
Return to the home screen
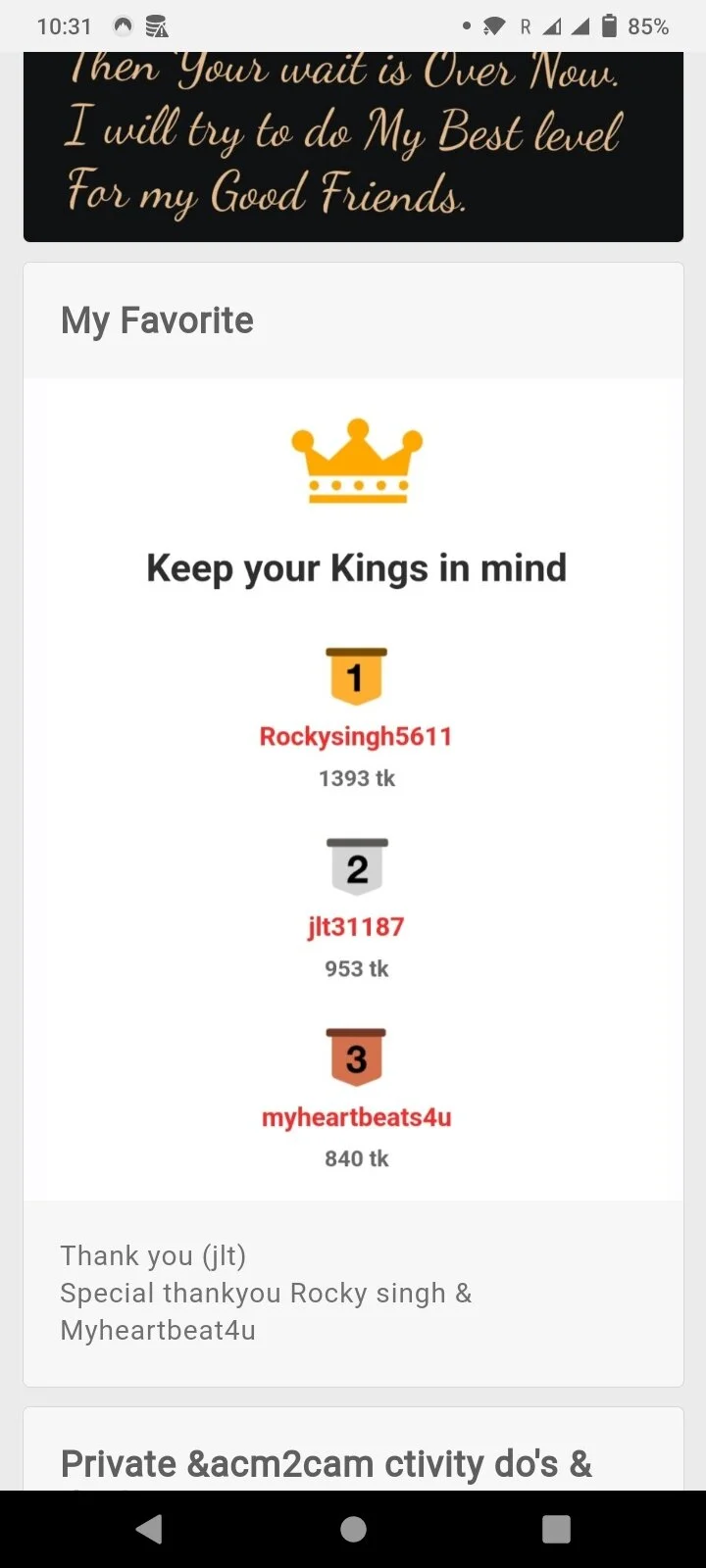click(353, 1529)
